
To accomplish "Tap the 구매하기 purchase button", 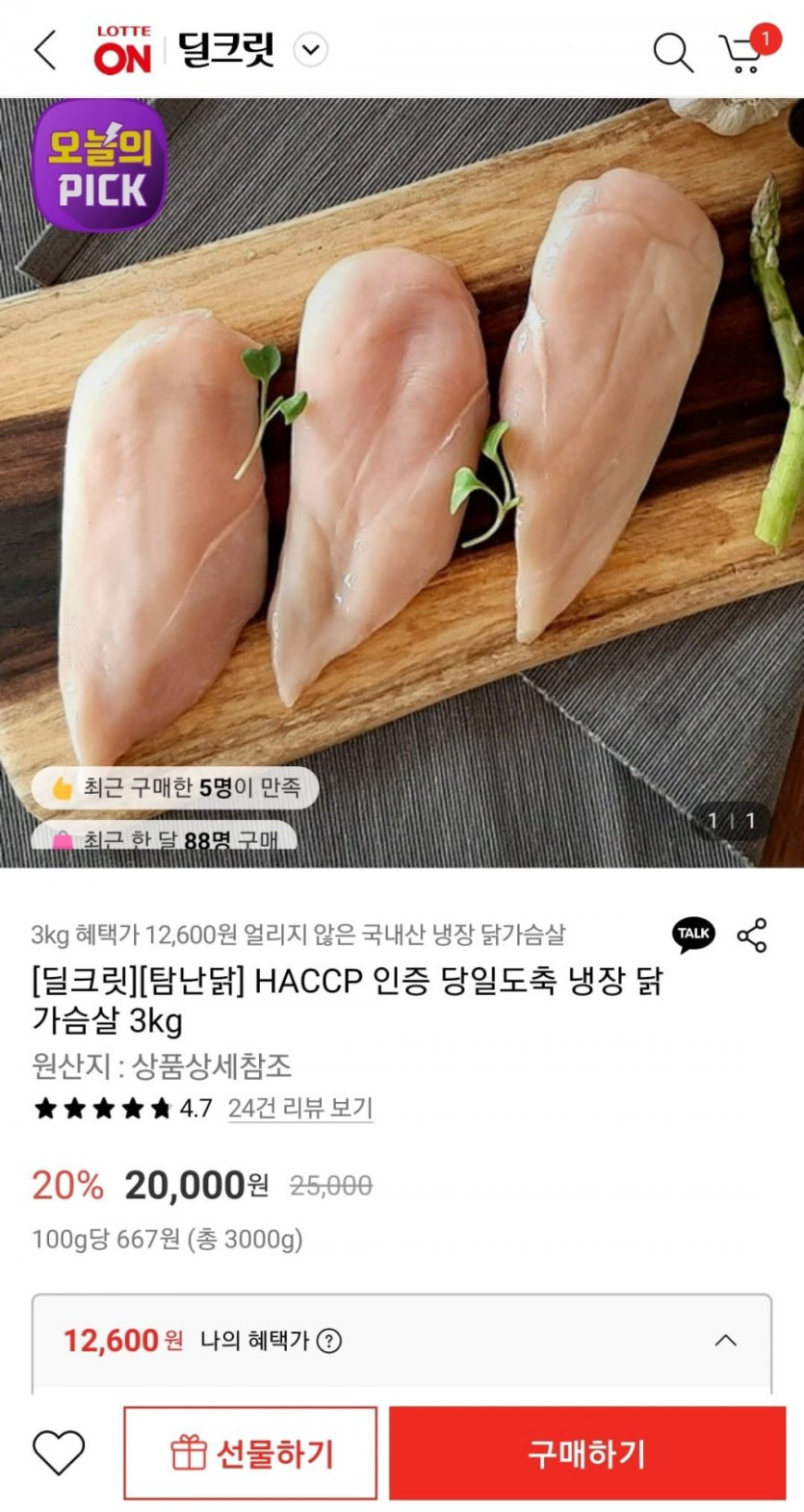I will pos(586,1452).
